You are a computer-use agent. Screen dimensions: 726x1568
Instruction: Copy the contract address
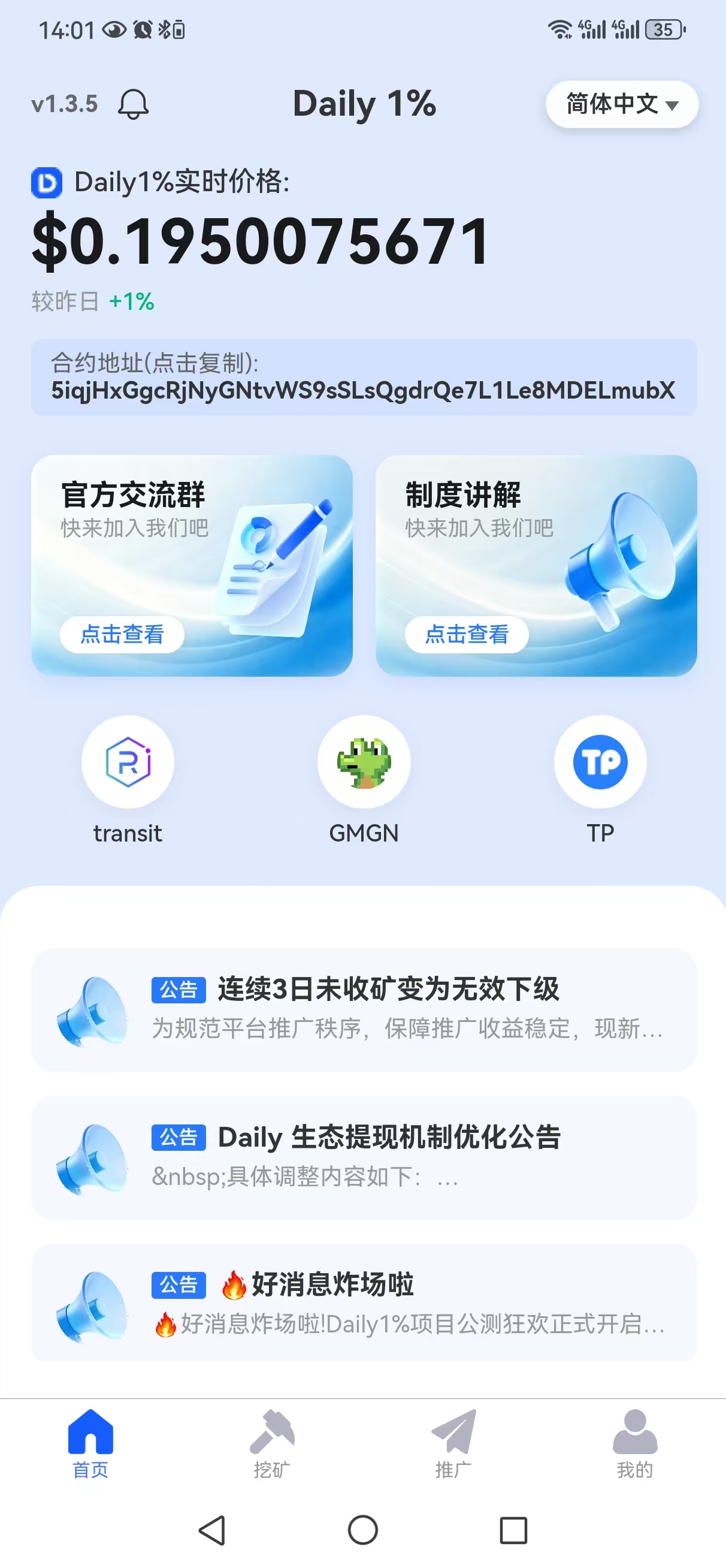(x=364, y=378)
